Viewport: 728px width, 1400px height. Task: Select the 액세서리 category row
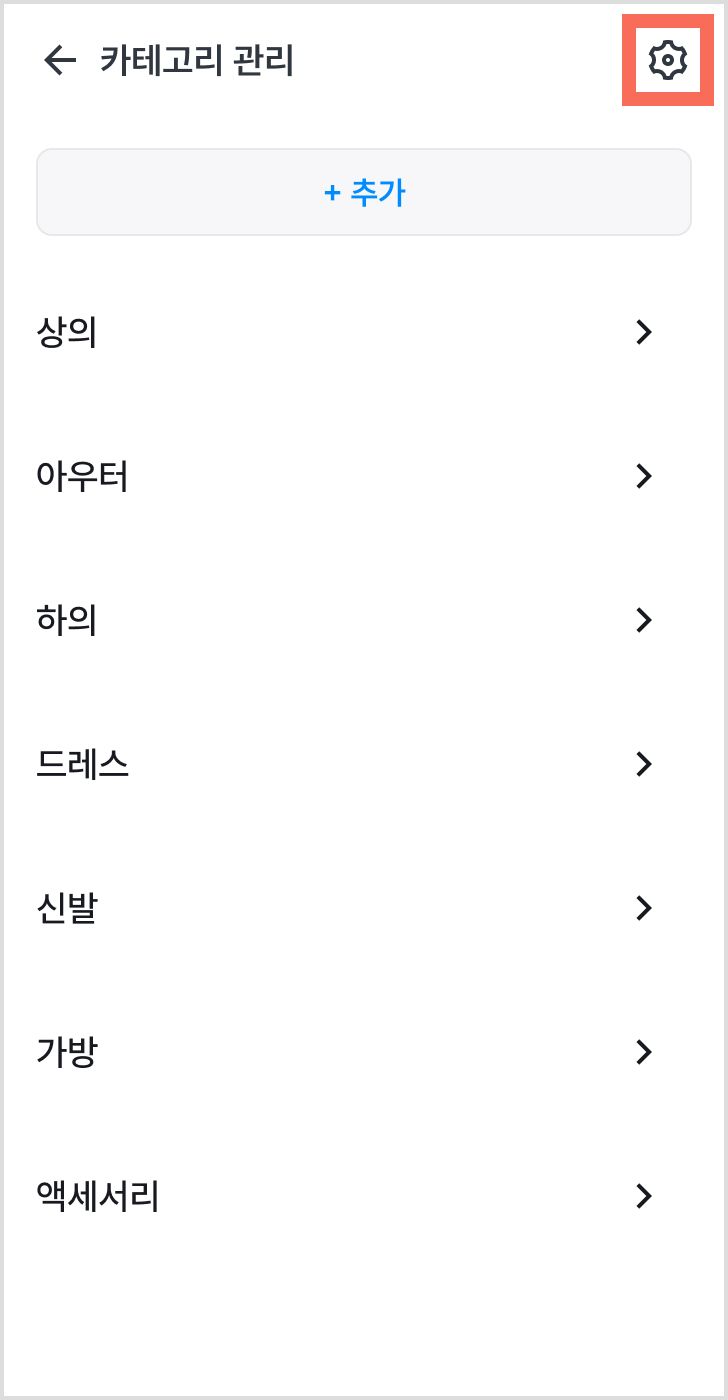364,1196
